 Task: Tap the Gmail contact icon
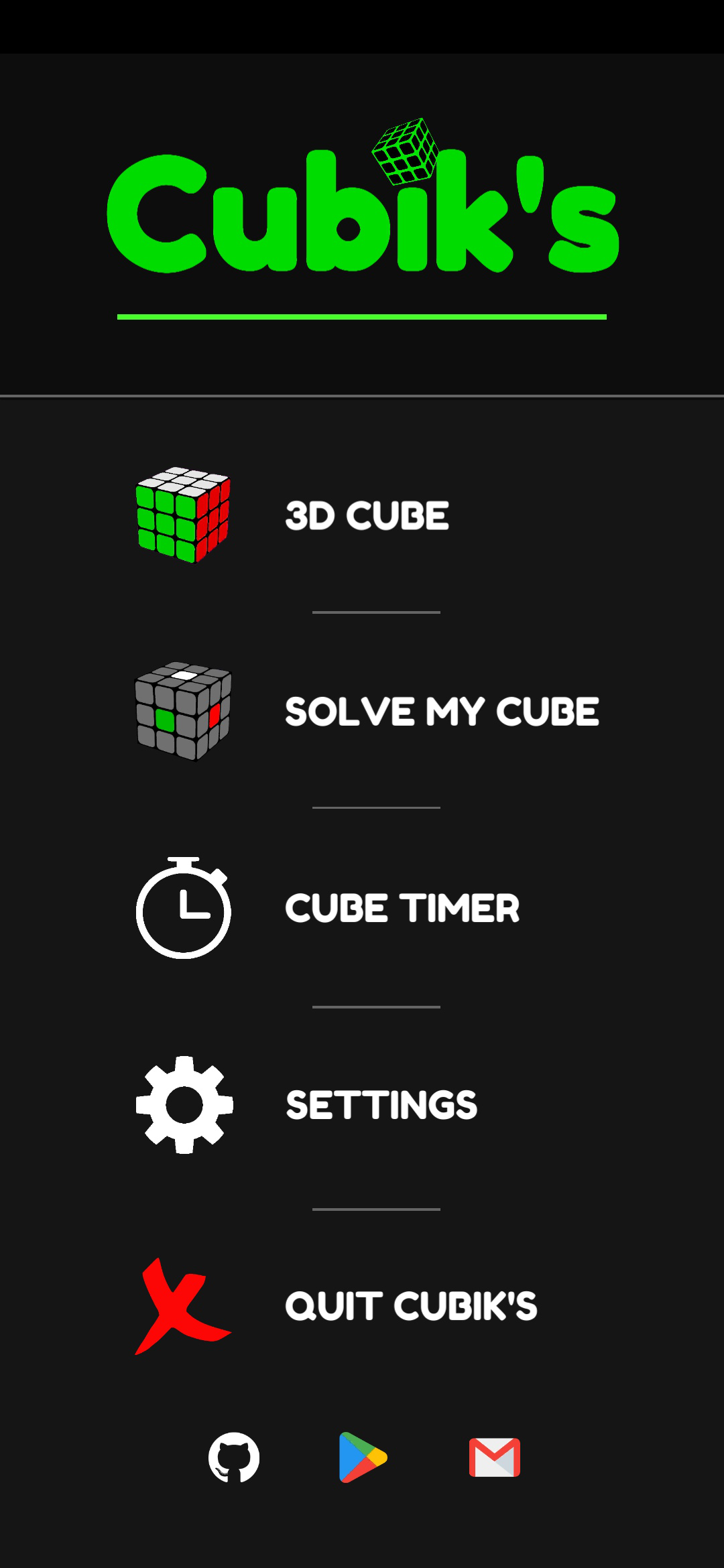click(x=495, y=1457)
